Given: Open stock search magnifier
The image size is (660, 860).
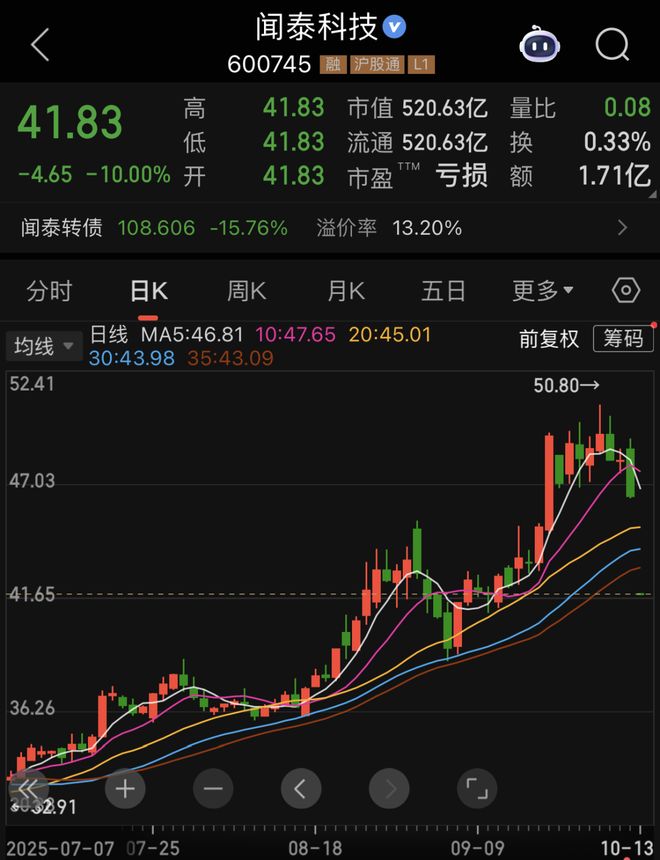Looking at the screenshot, I should (612, 45).
